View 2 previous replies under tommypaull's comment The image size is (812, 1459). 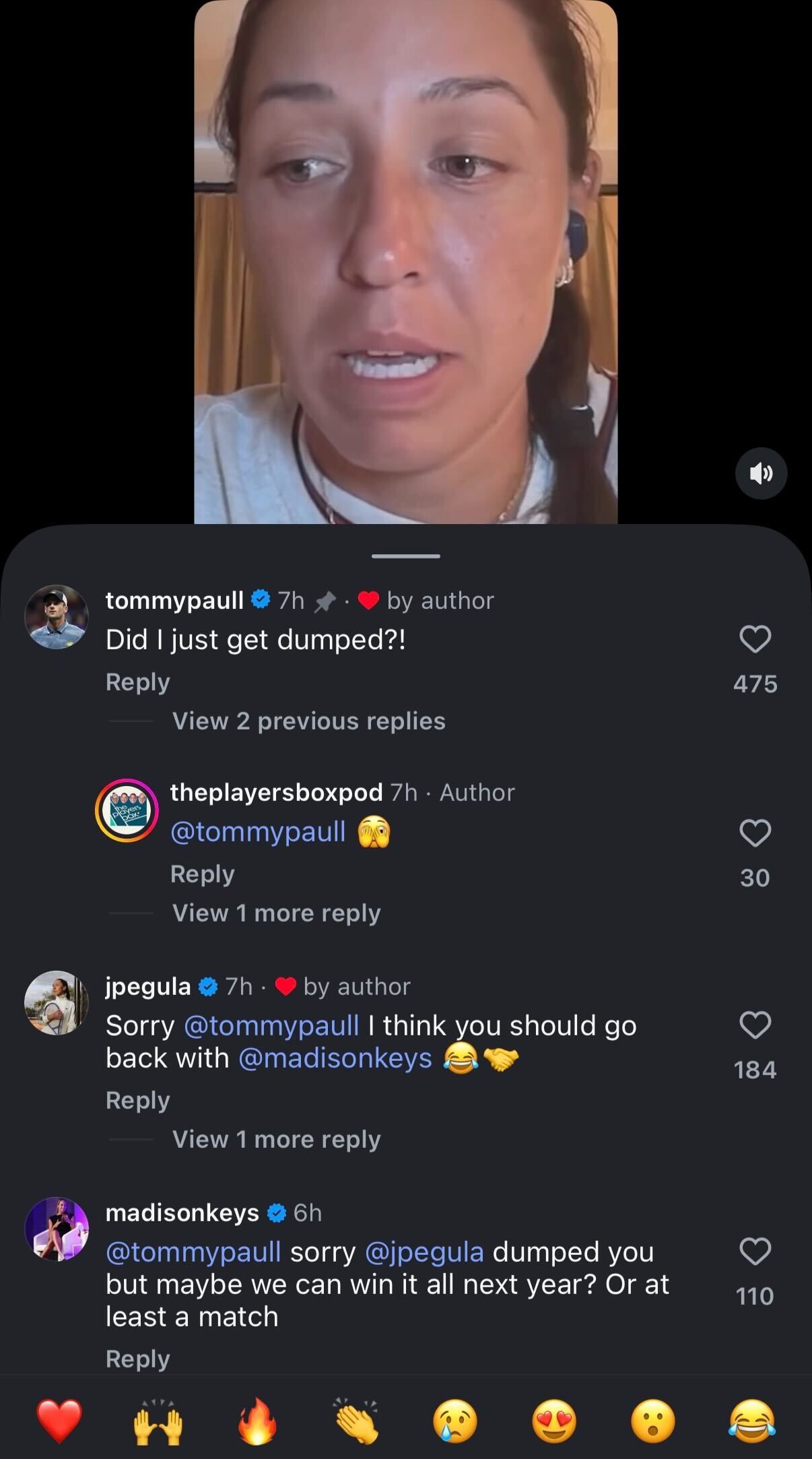[x=307, y=720]
